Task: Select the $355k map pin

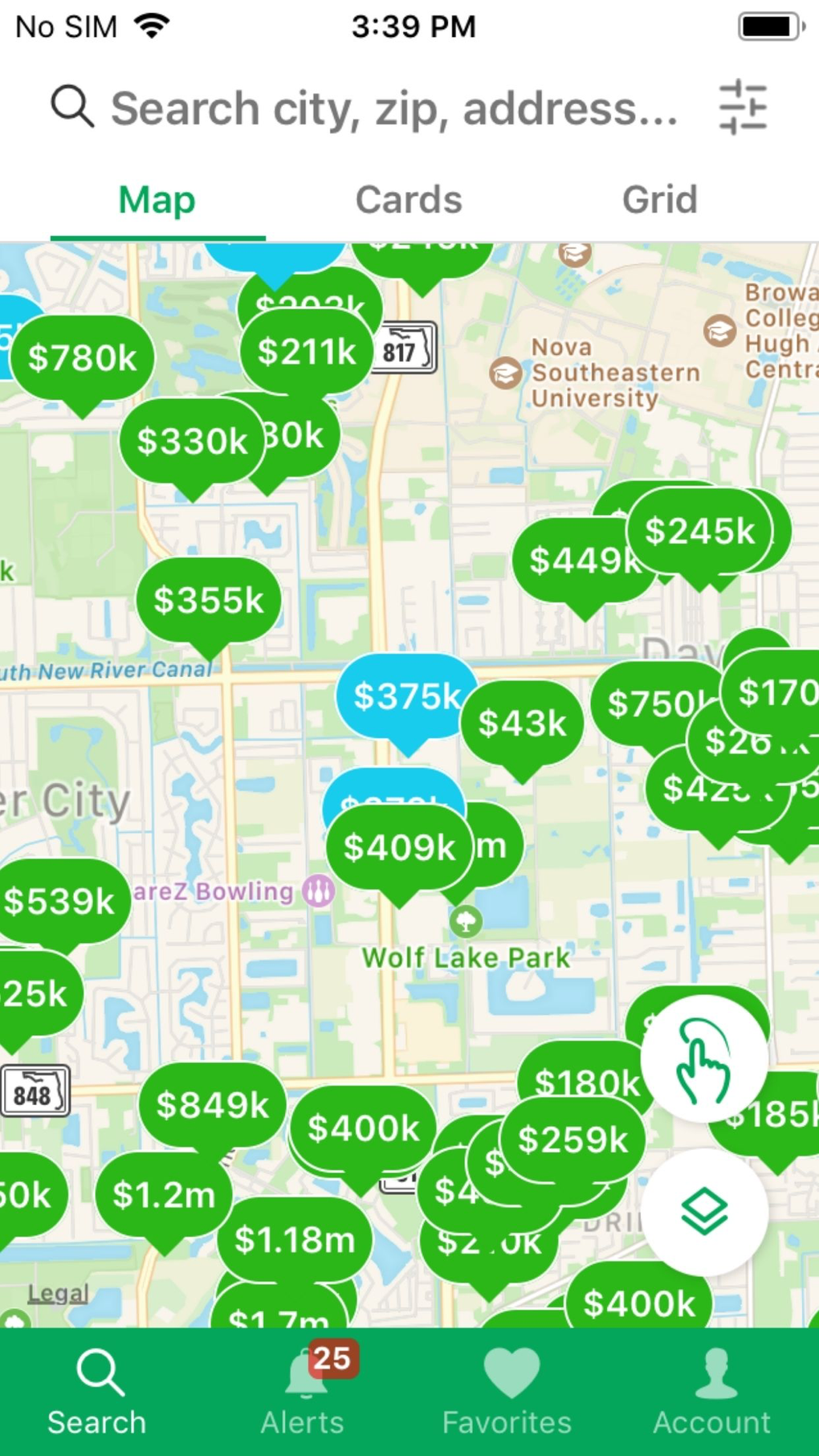Action: (209, 601)
